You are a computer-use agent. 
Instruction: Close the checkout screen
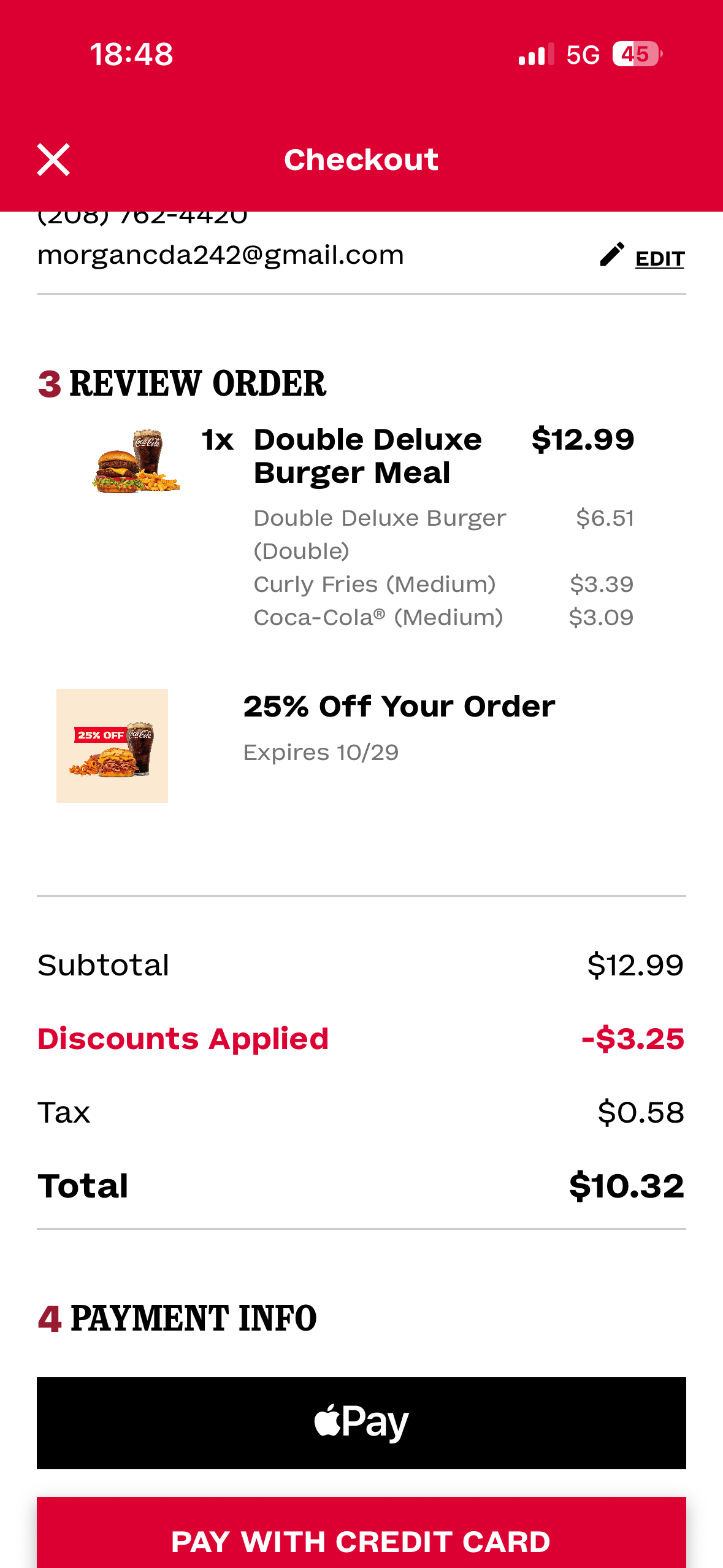(x=53, y=159)
